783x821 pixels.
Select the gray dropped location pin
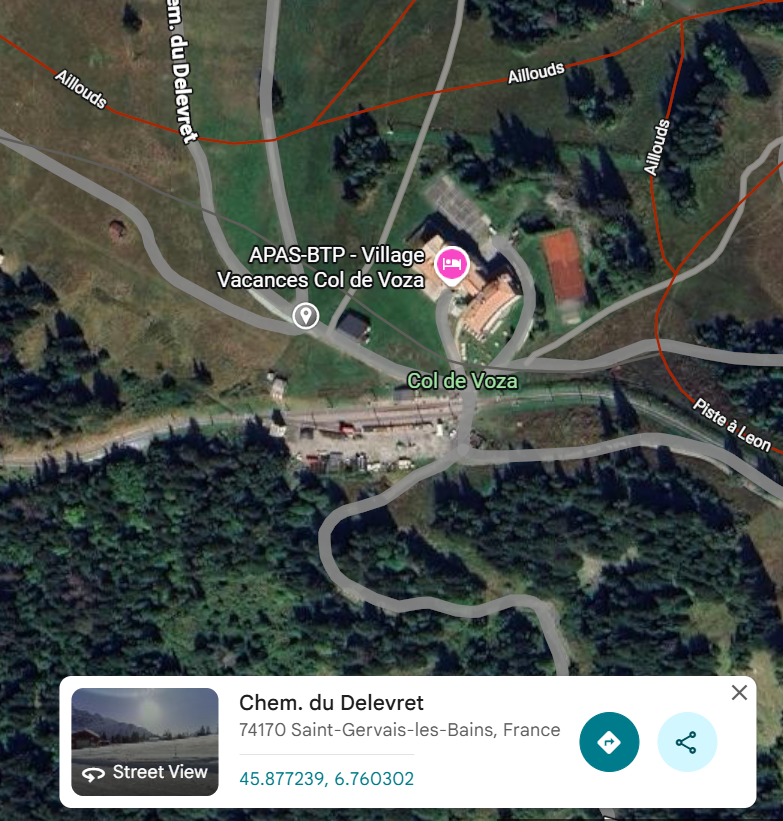click(x=305, y=316)
